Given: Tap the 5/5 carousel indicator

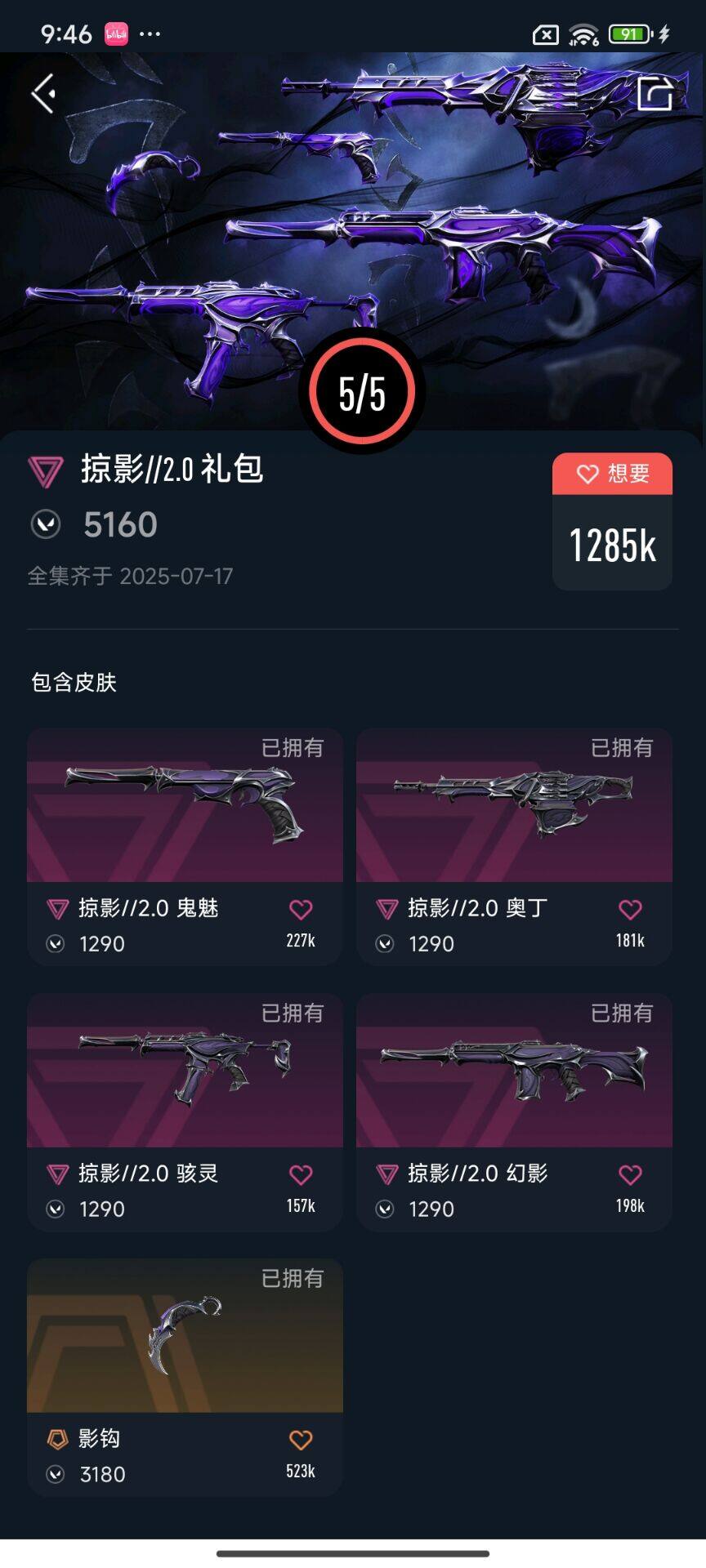Looking at the screenshot, I should (x=360, y=390).
